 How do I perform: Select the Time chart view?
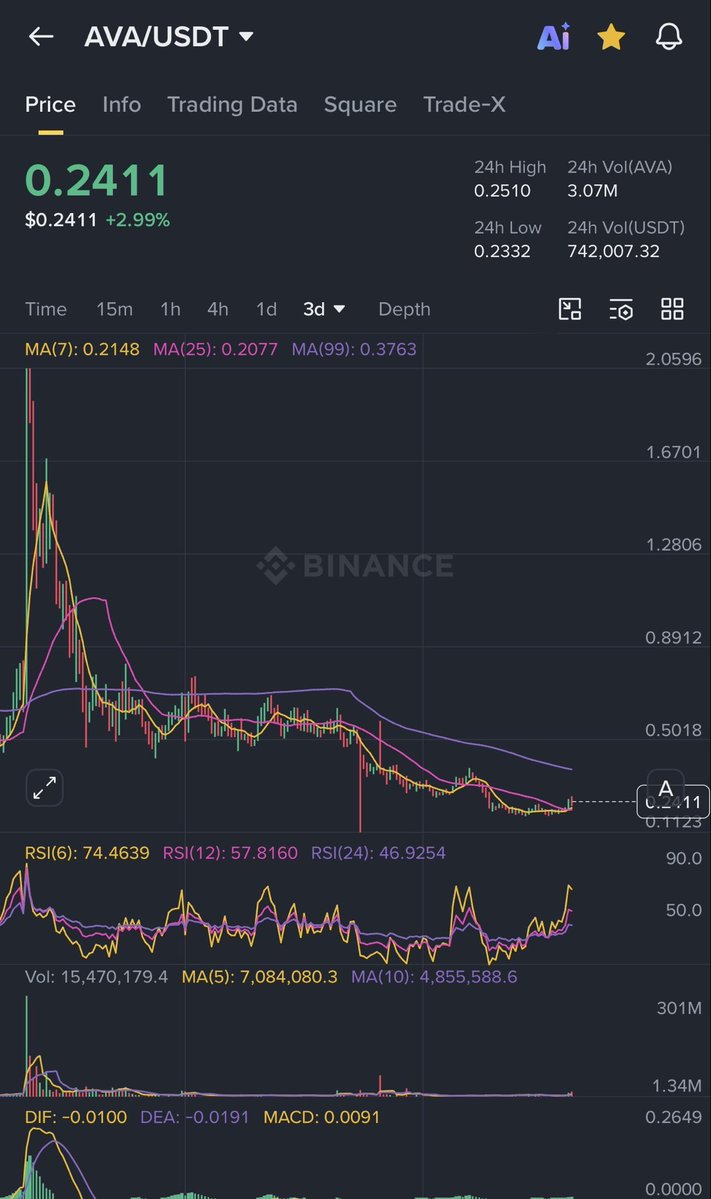[46, 309]
